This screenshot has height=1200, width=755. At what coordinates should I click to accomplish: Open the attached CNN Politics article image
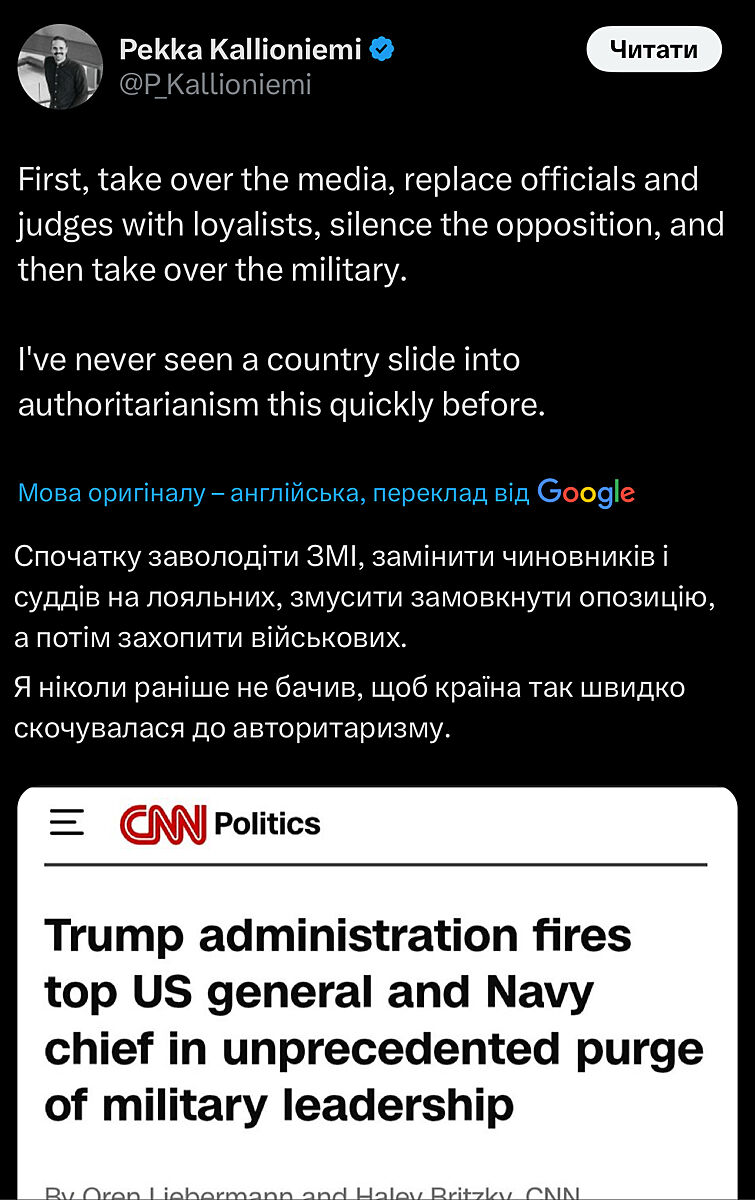376,990
